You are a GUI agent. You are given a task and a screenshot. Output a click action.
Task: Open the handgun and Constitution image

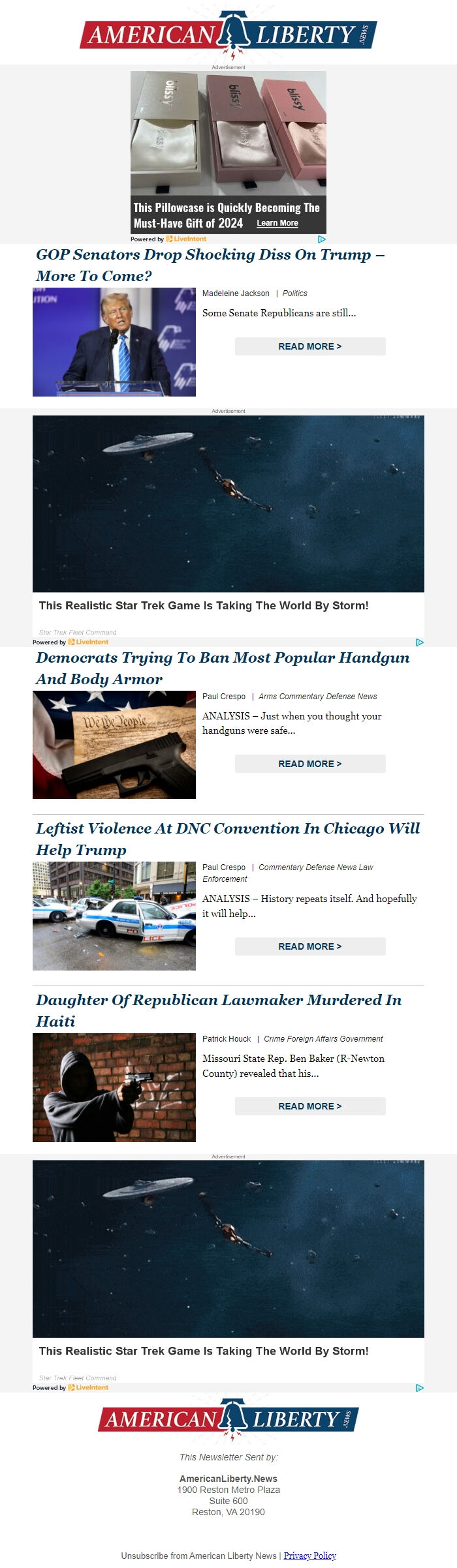114,745
